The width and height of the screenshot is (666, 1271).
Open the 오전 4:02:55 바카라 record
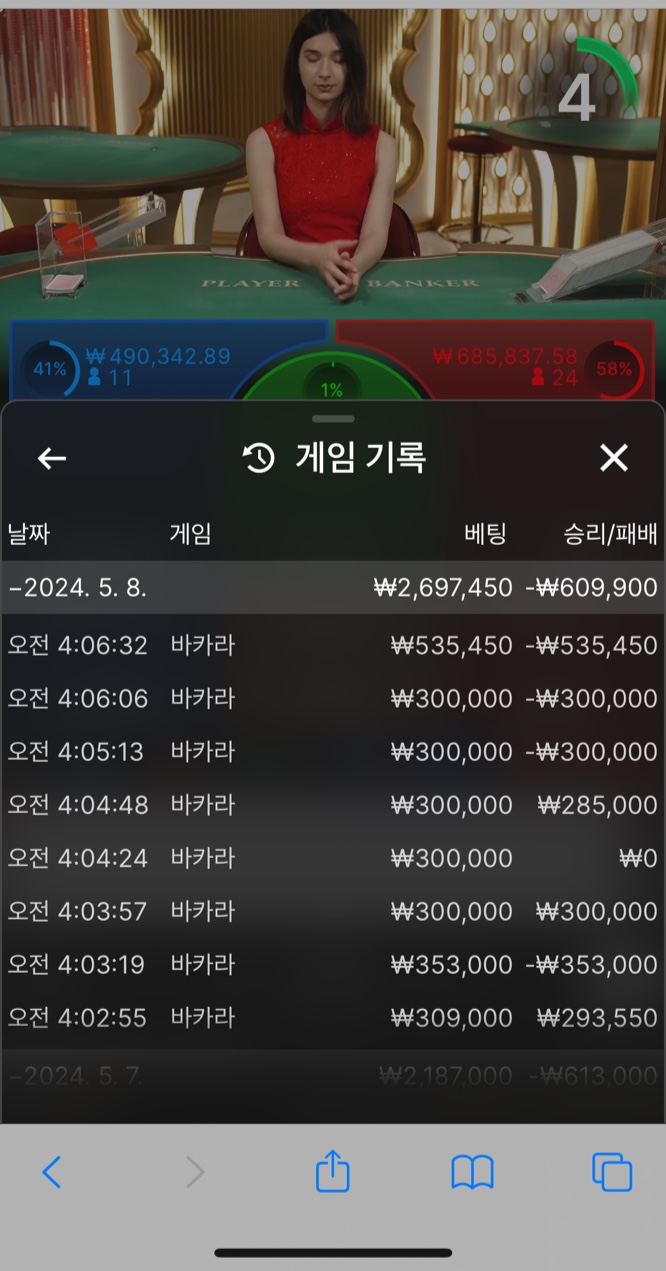pyautogui.click(x=333, y=1017)
